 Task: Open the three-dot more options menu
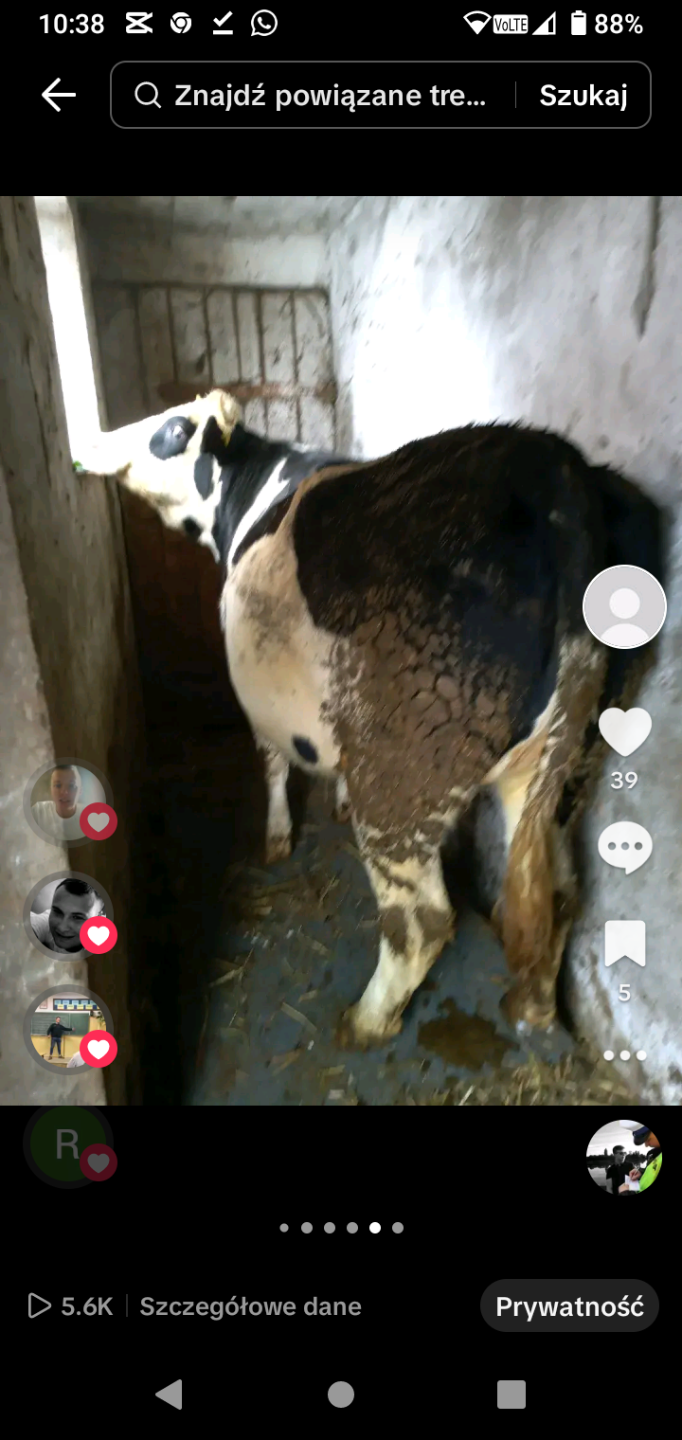click(624, 1055)
